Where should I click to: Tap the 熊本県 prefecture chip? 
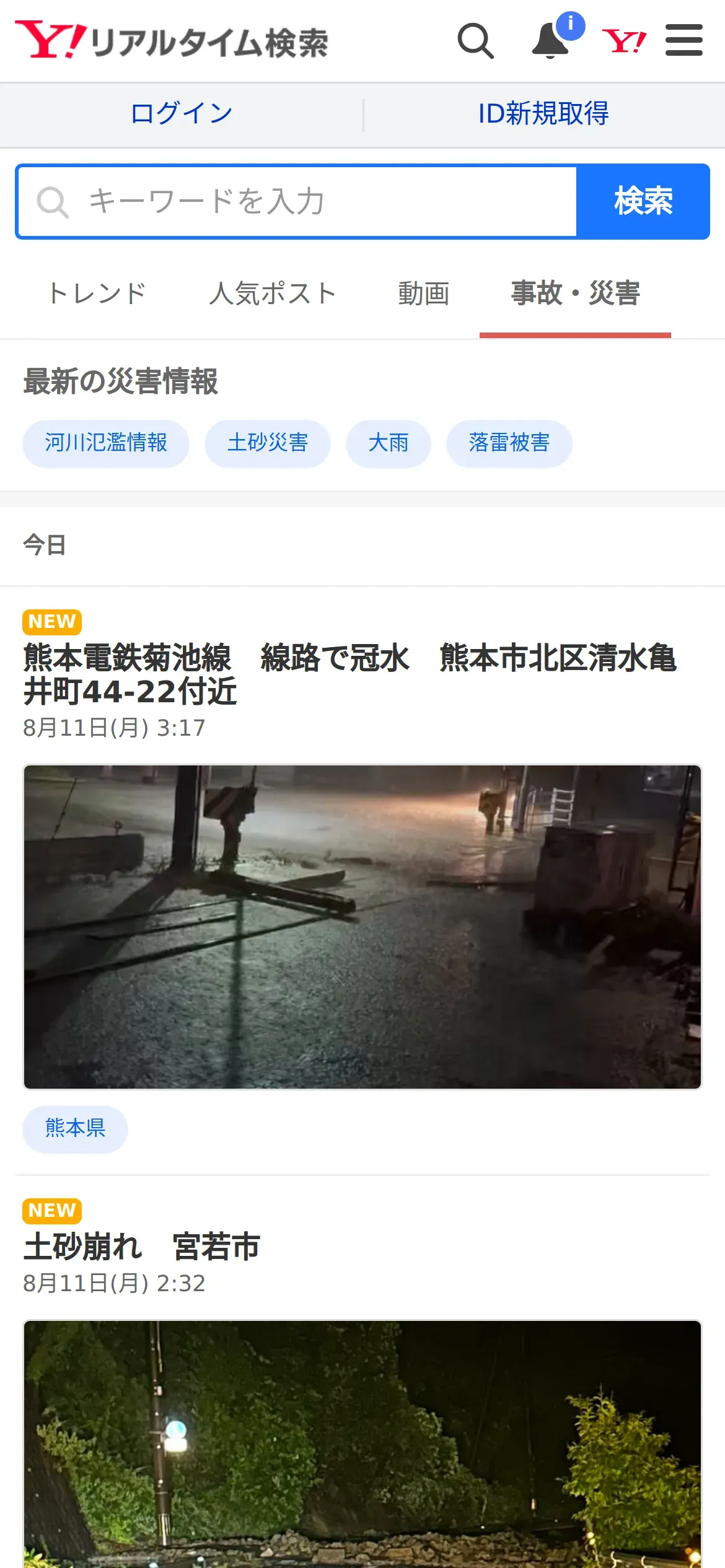click(76, 1128)
